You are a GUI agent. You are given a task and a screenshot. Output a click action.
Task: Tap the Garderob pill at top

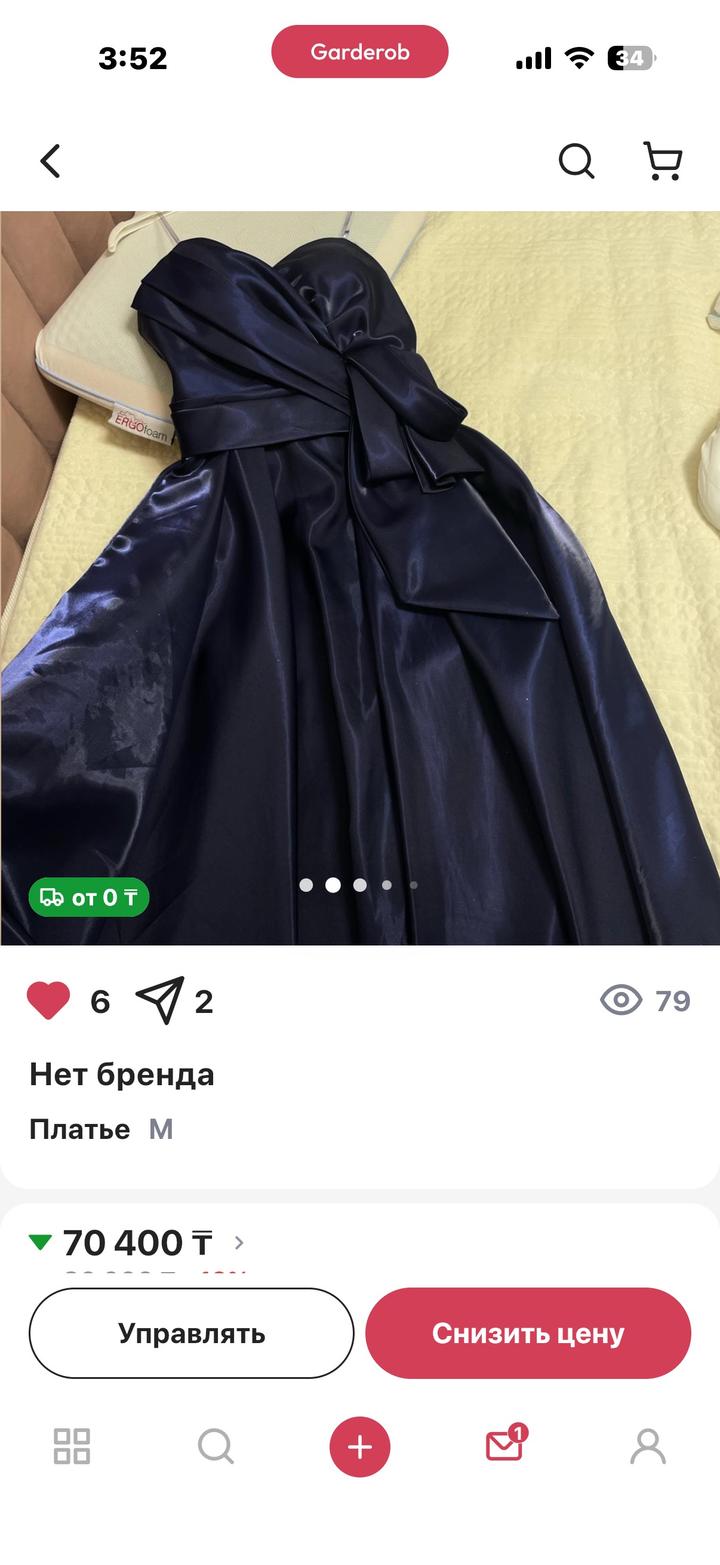point(360,52)
